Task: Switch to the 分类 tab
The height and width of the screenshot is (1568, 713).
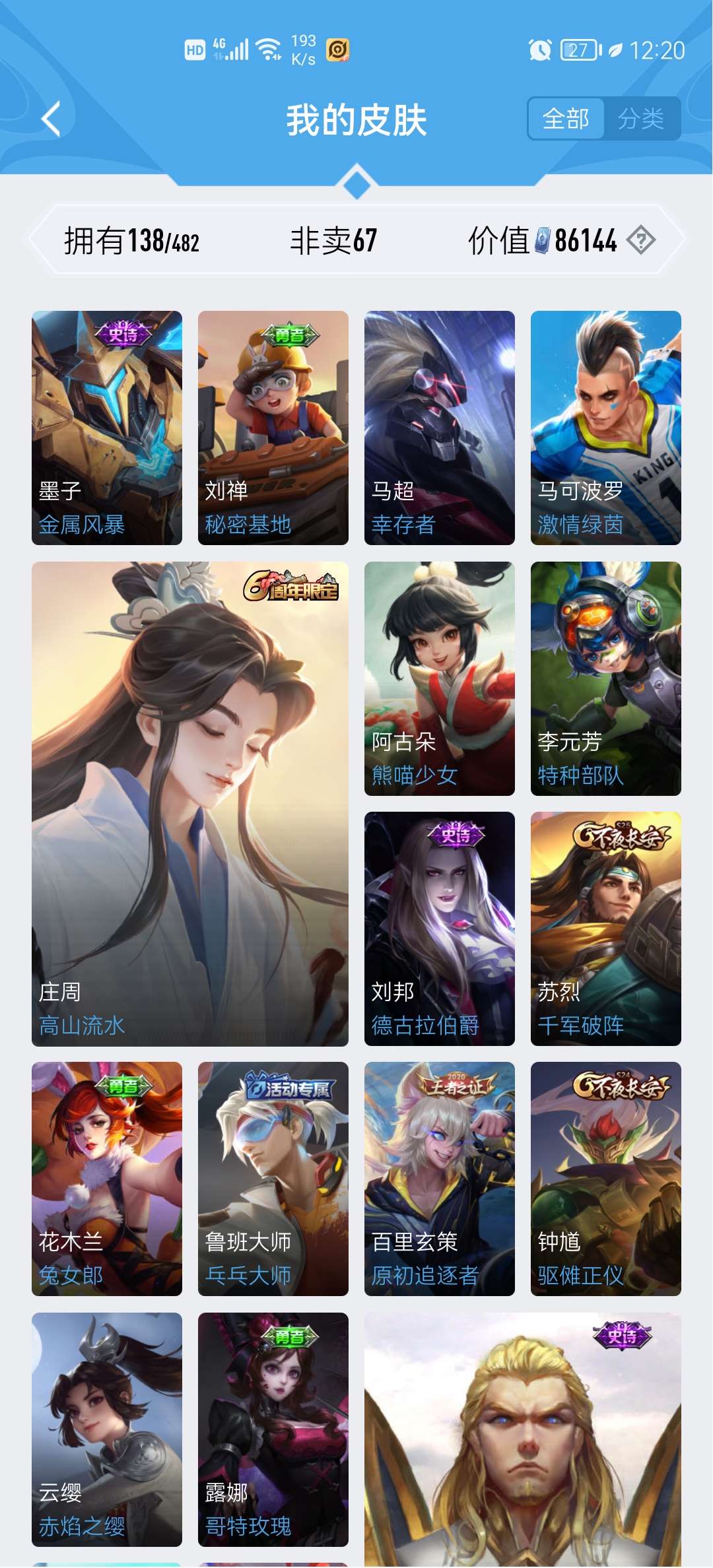Action: (x=641, y=119)
